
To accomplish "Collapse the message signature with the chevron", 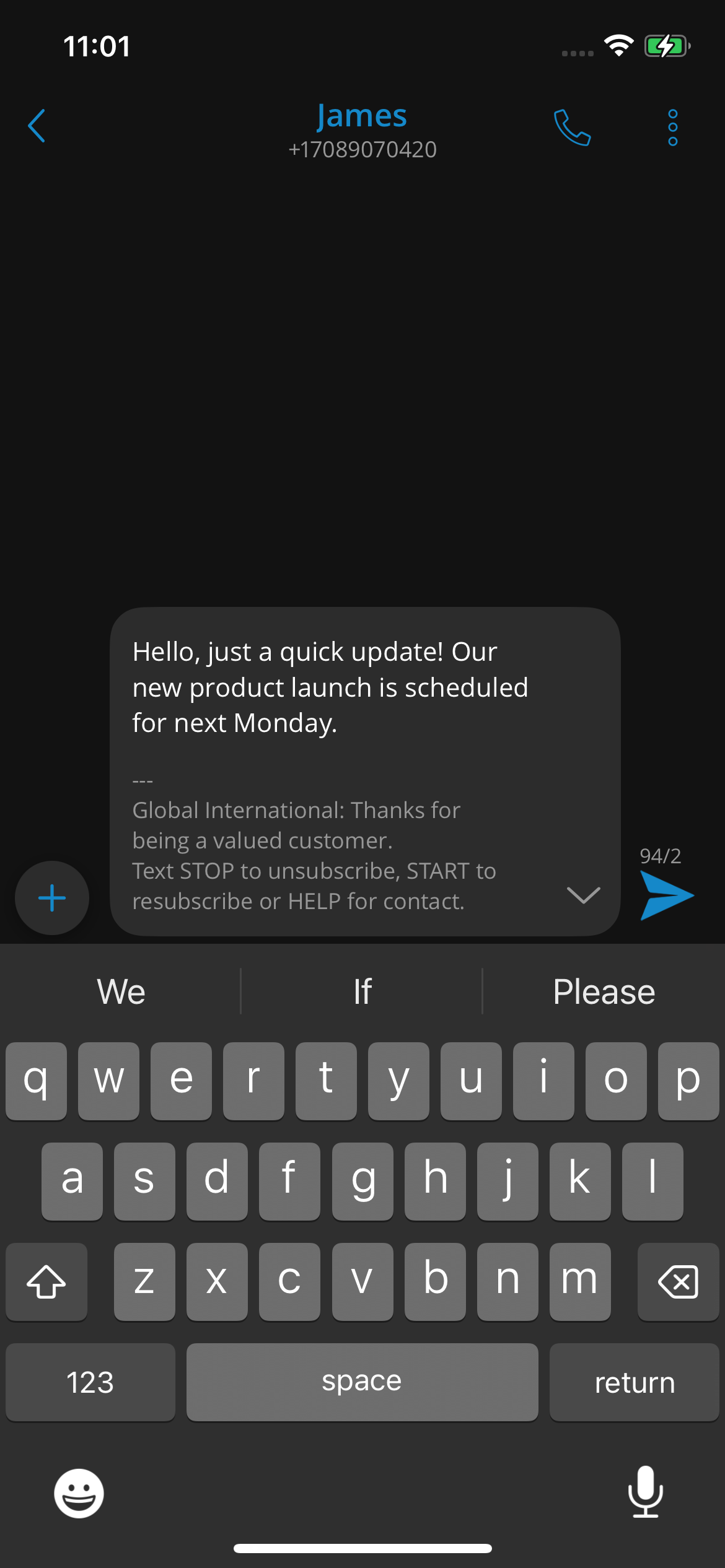I will [x=583, y=896].
